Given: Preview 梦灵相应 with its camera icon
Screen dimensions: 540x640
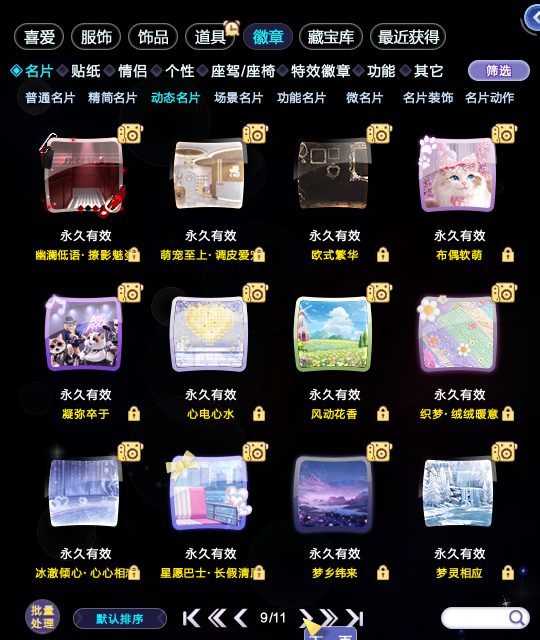Looking at the screenshot, I should pyautogui.click(x=504, y=452).
